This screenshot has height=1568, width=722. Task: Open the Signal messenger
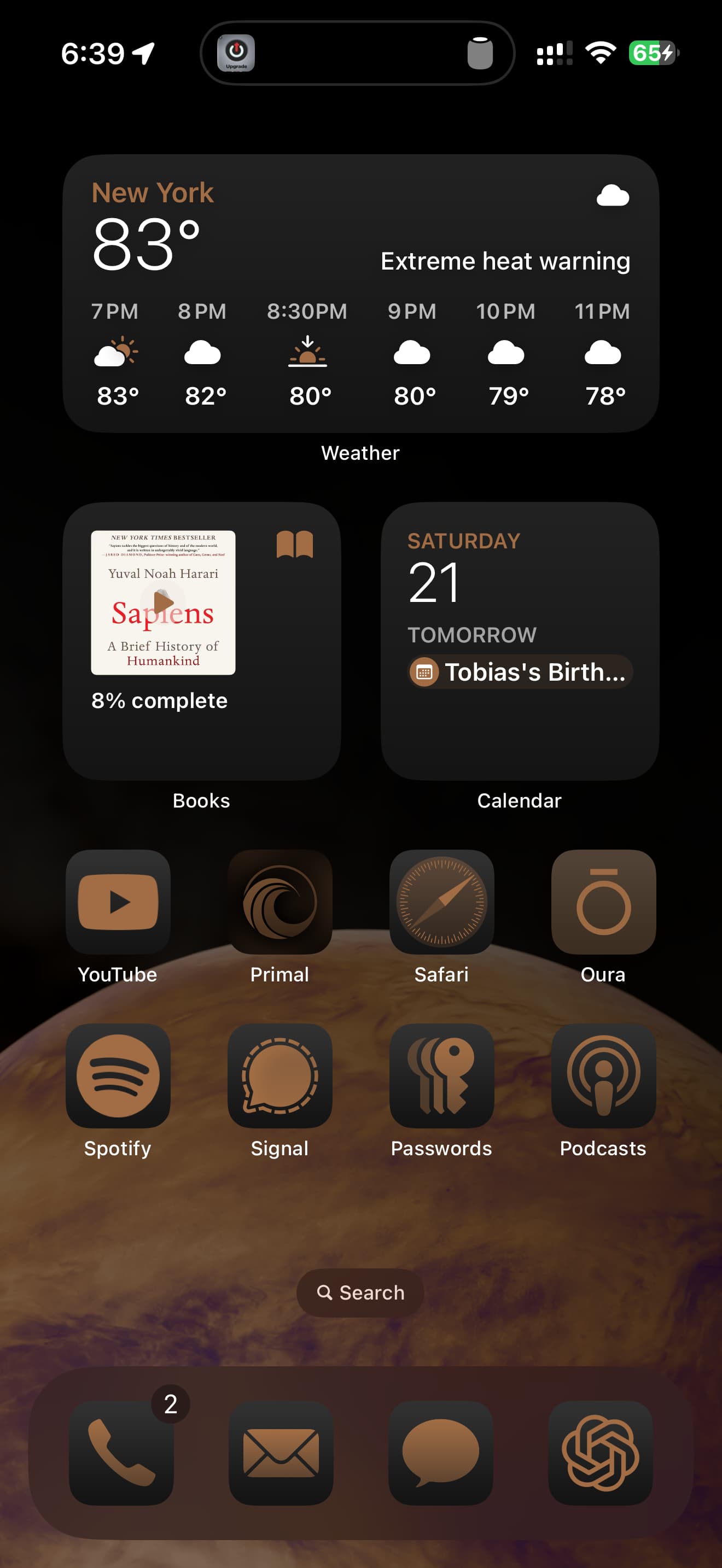click(280, 1075)
